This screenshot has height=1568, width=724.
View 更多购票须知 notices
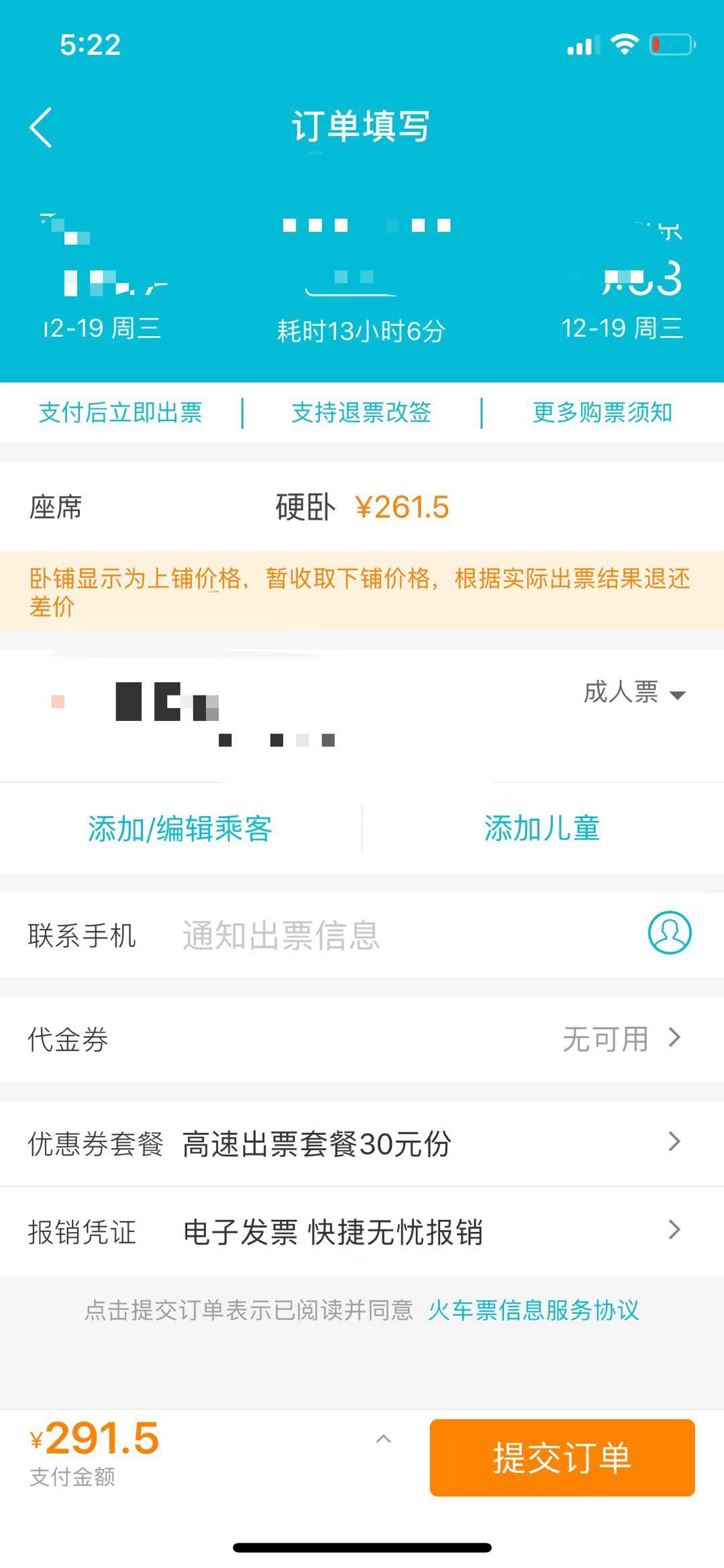pos(601,413)
